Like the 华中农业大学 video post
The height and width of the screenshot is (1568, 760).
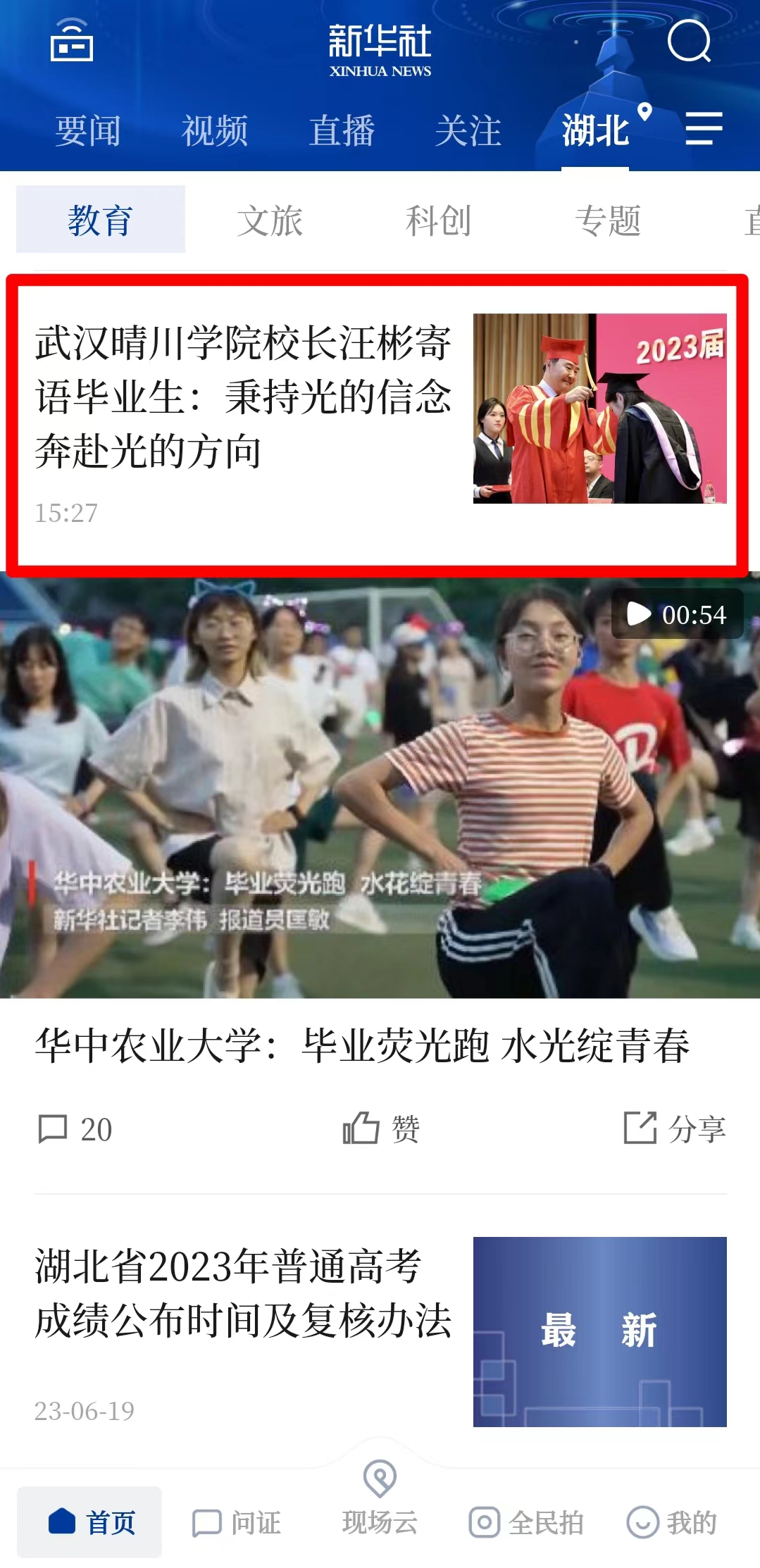click(x=380, y=1129)
